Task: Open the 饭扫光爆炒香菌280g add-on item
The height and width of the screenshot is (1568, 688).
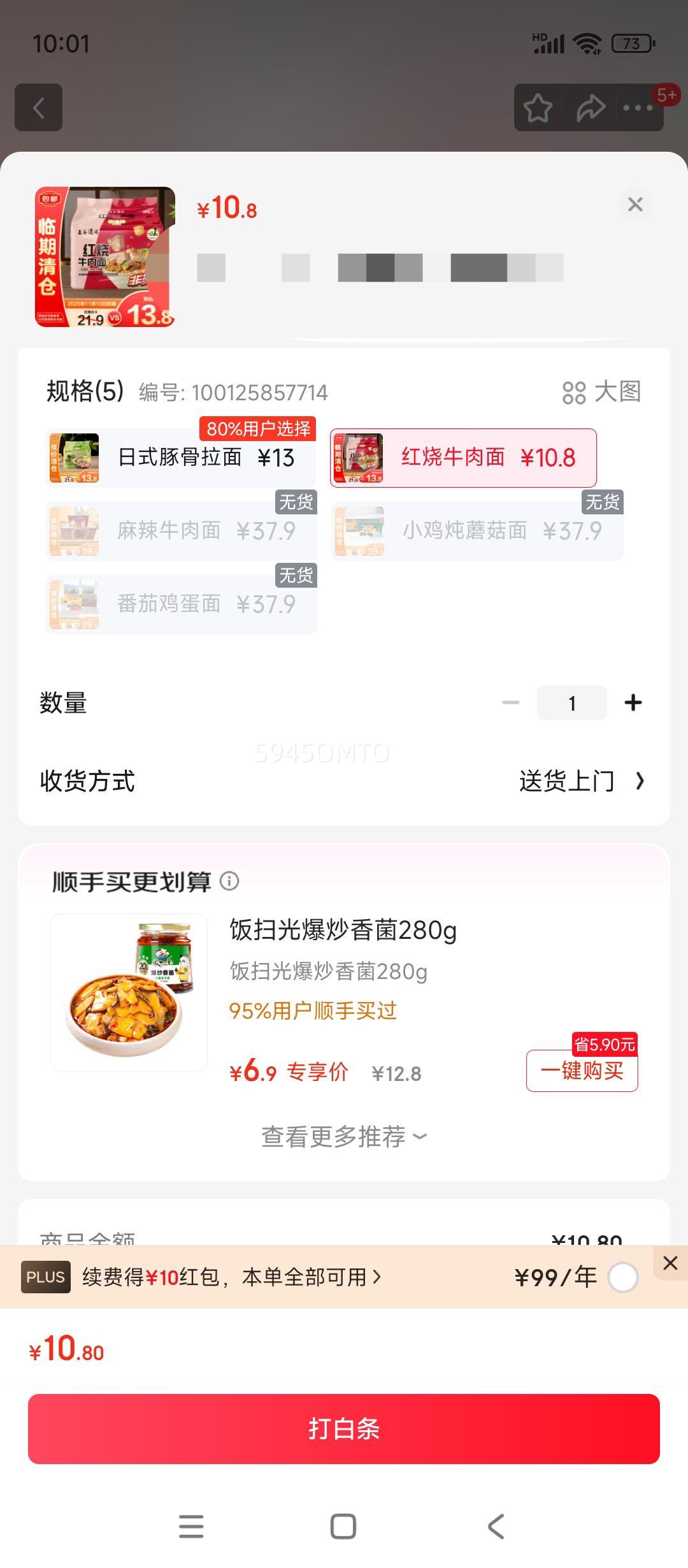Action: (x=343, y=931)
